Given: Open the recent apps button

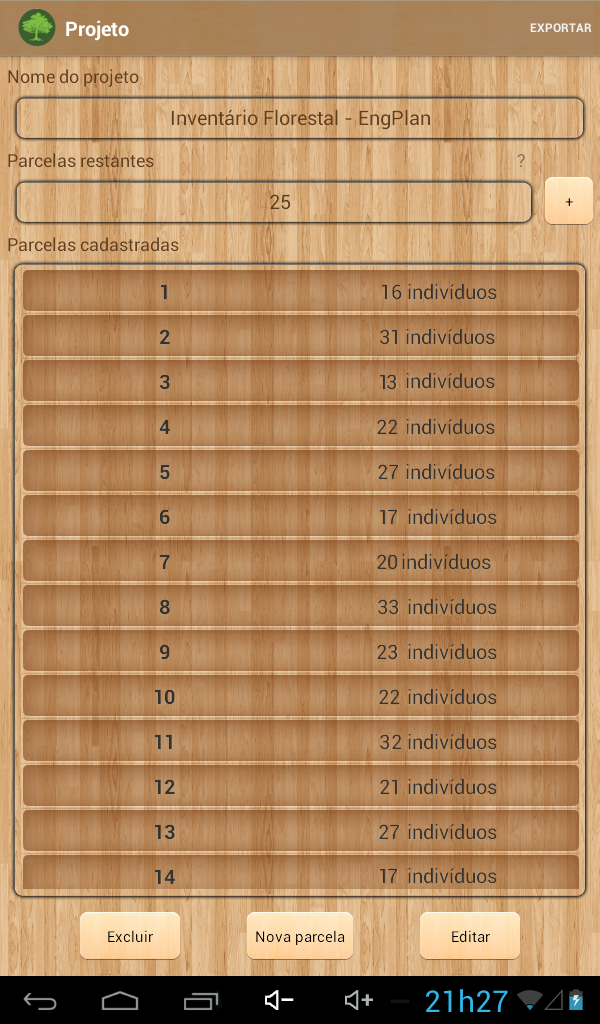Looking at the screenshot, I should pos(200,1000).
